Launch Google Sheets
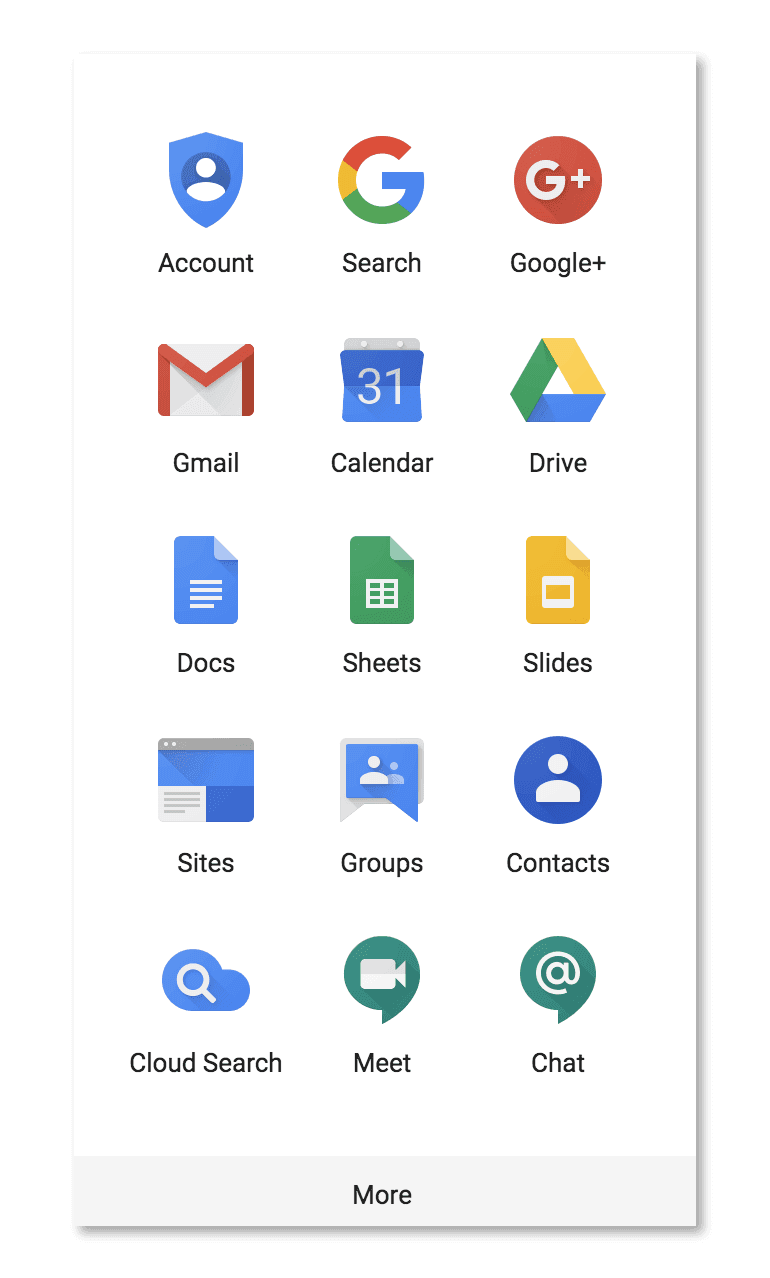770x1278 pixels. tap(382, 581)
